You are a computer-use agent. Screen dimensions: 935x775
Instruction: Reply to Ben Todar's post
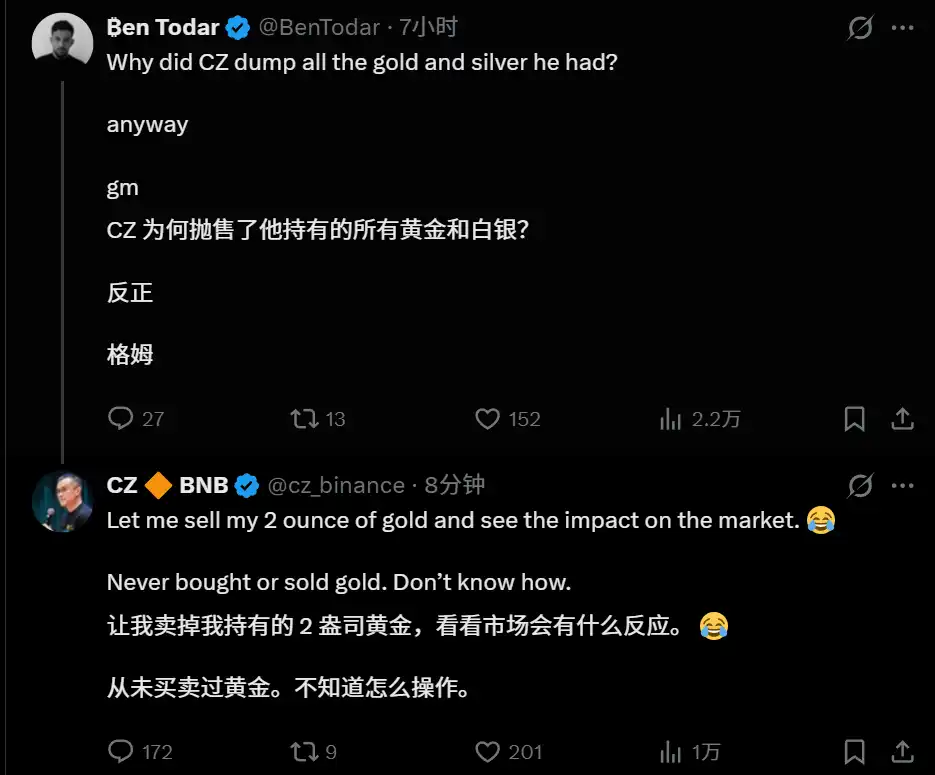click(x=121, y=418)
